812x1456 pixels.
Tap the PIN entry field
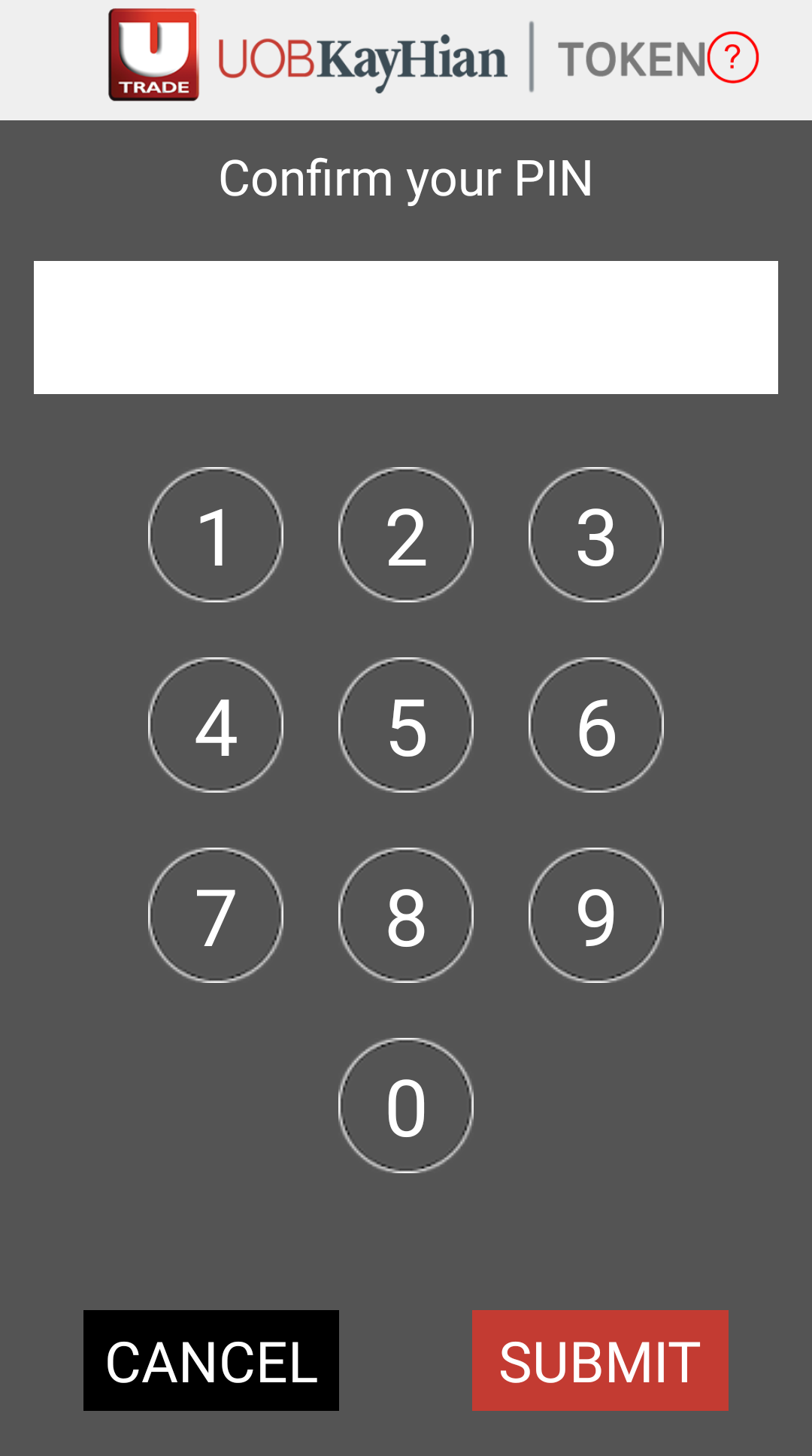click(x=406, y=327)
